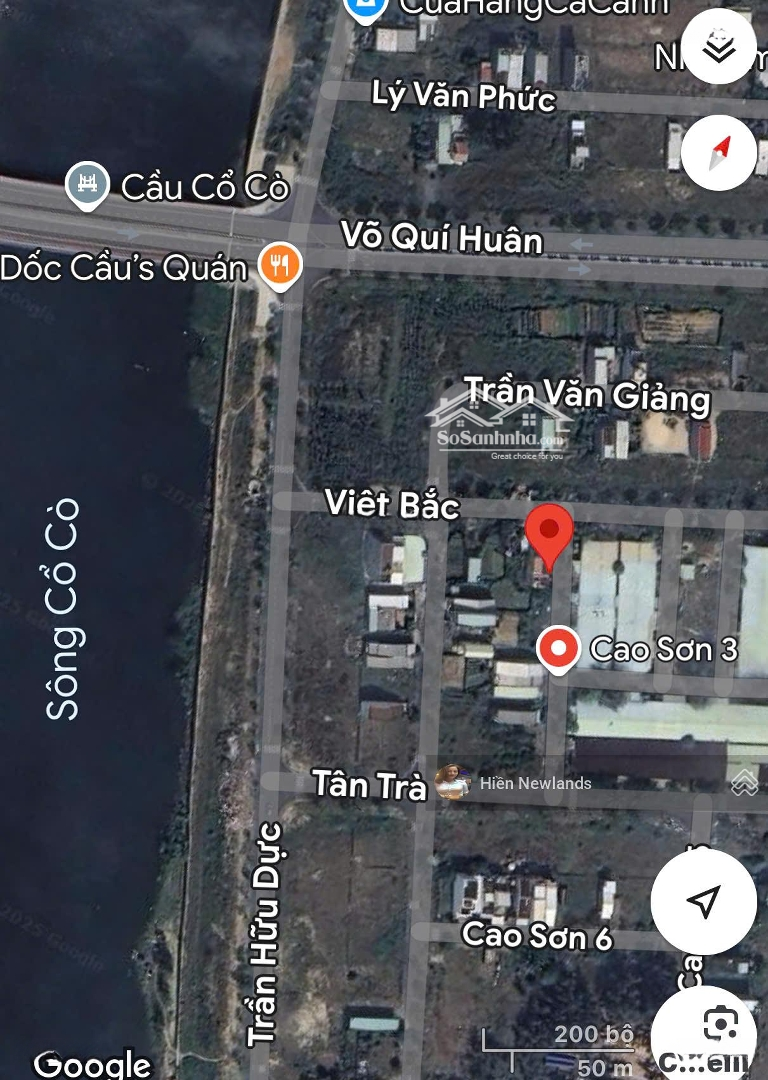Center map on my location
This screenshot has width=768, height=1080.
point(704,900)
